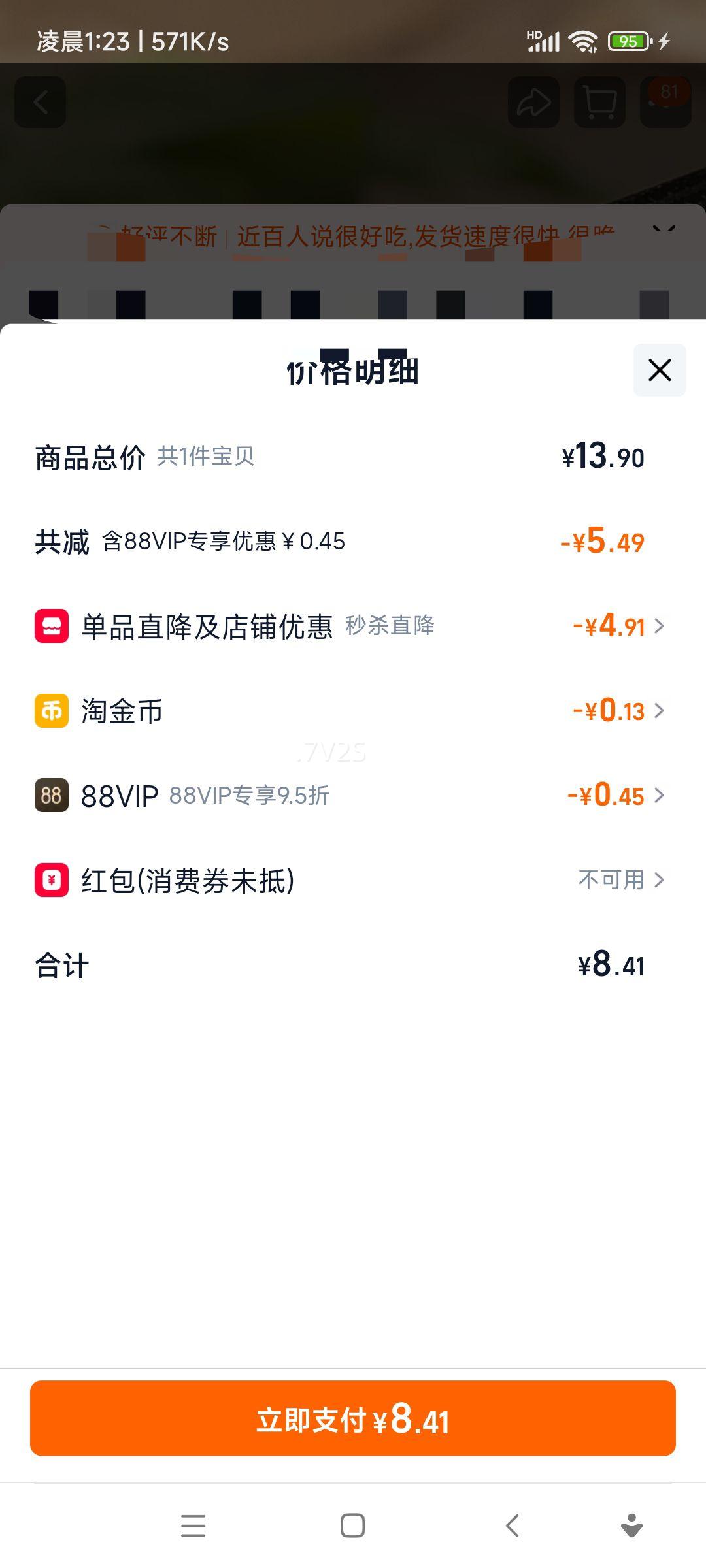Image resolution: width=706 pixels, height=1568 pixels.
Task: Tap the back arrow at top left
Action: coord(41,103)
